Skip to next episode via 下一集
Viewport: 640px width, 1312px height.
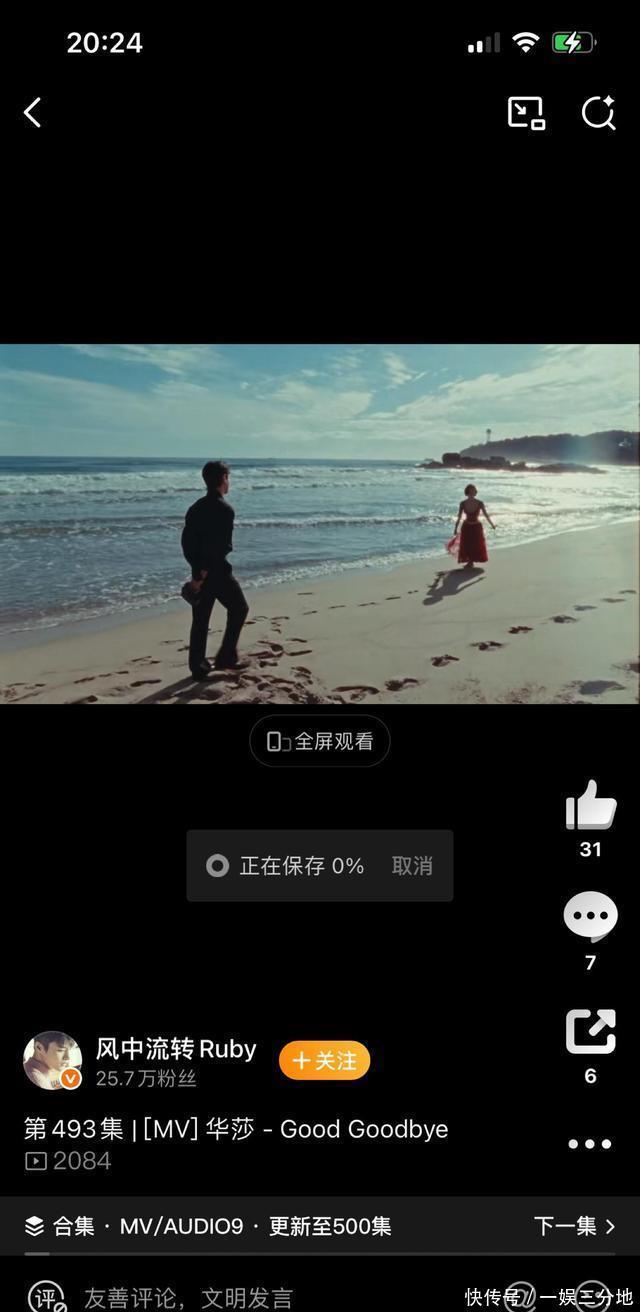pyautogui.click(x=574, y=1226)
